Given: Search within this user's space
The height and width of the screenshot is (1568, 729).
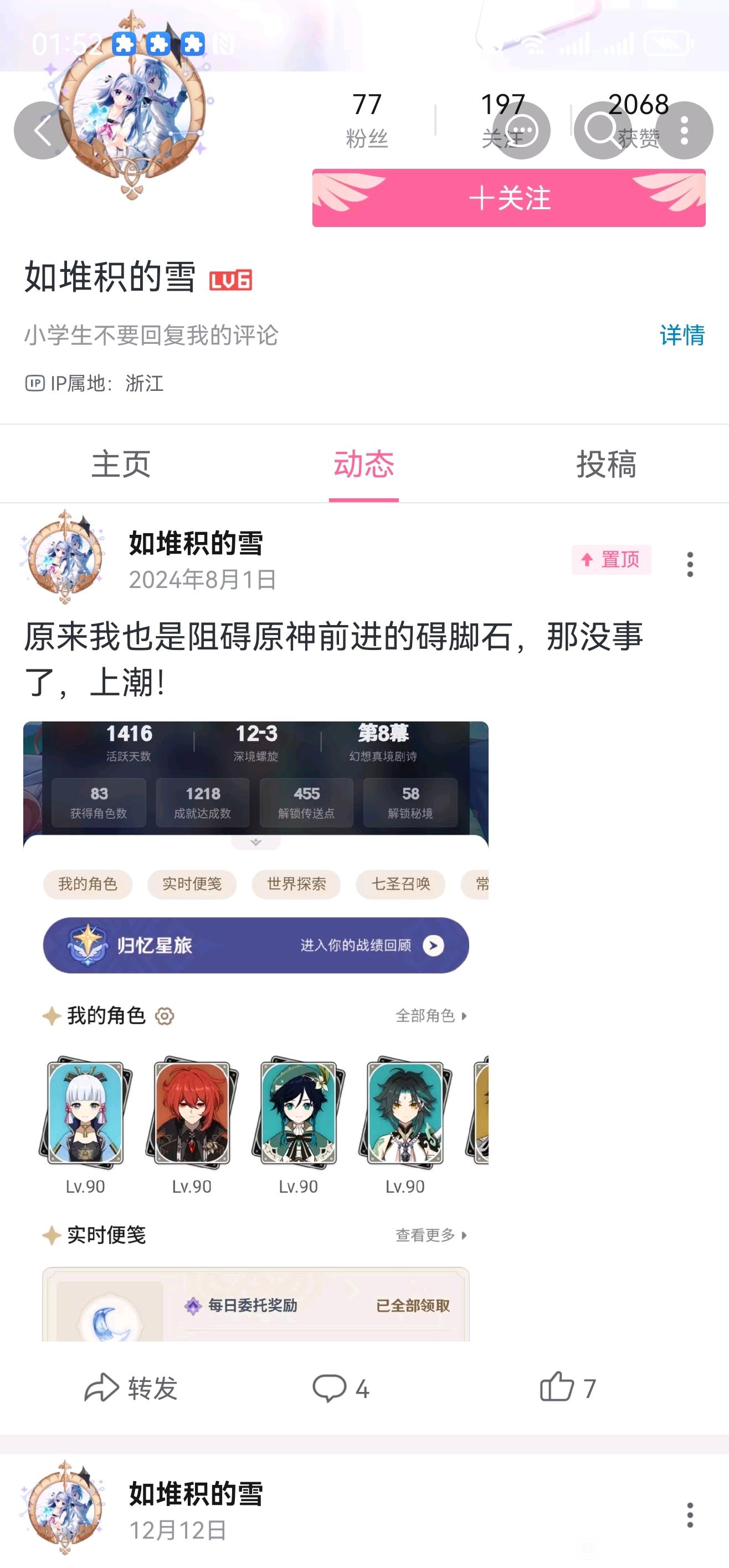Looking at the screenshot, I should click(602, 130).
